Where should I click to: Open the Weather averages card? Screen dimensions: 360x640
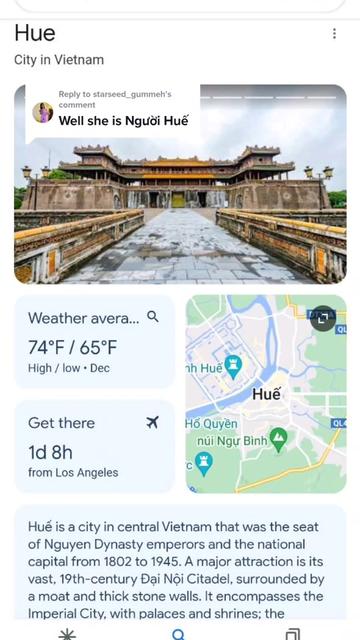tap(95, 342)
